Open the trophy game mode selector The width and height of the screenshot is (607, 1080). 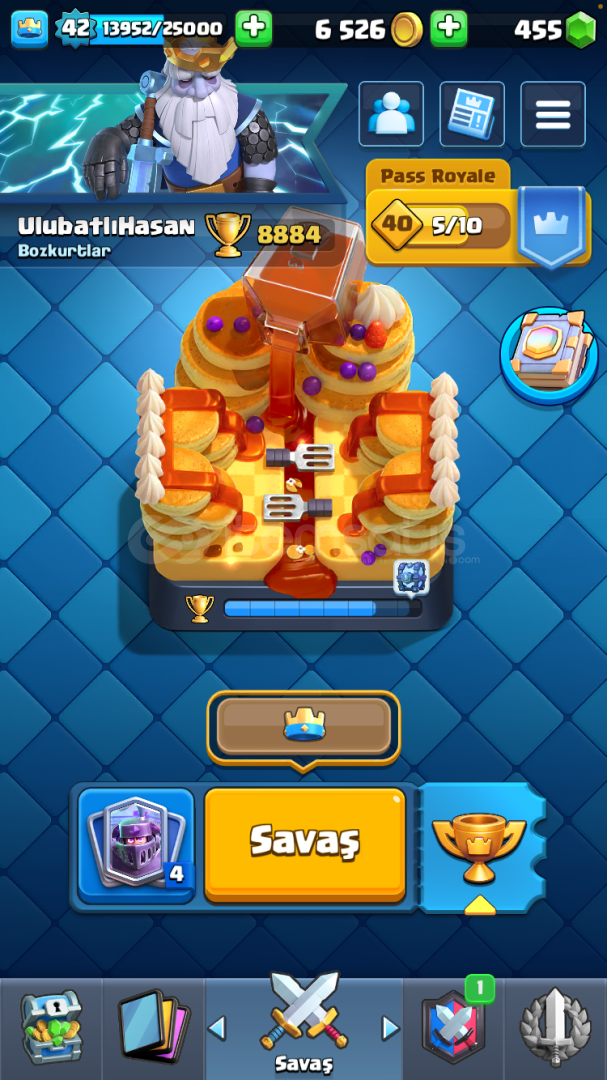(x=480, y=847)
